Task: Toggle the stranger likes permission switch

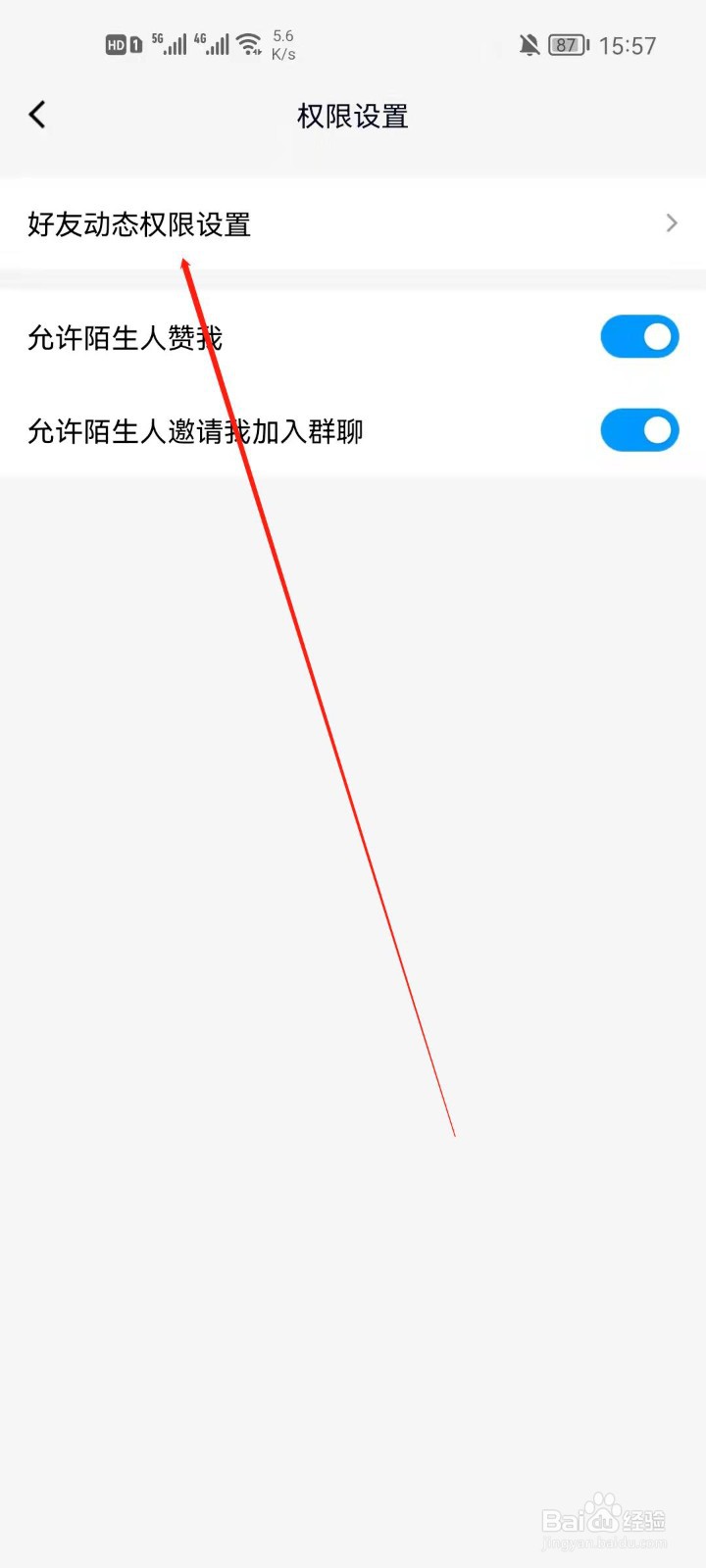Action: tap(639, 336)
